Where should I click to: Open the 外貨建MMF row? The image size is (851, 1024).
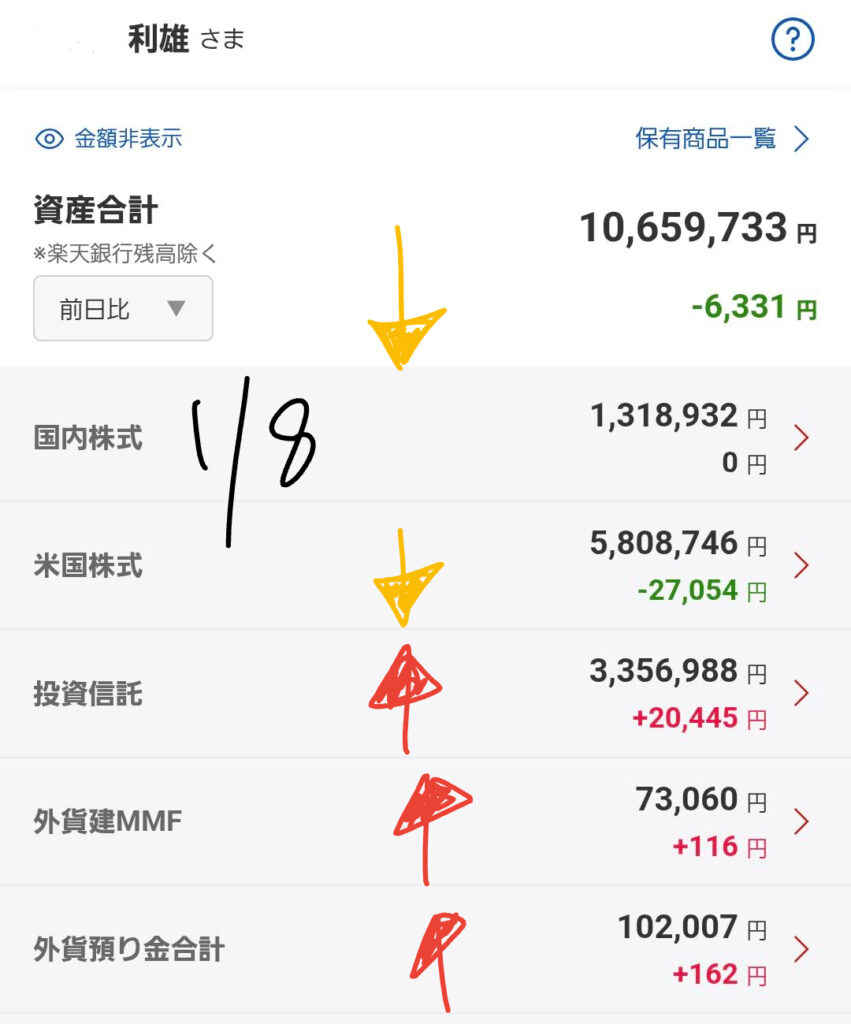(x=425, y=822)
